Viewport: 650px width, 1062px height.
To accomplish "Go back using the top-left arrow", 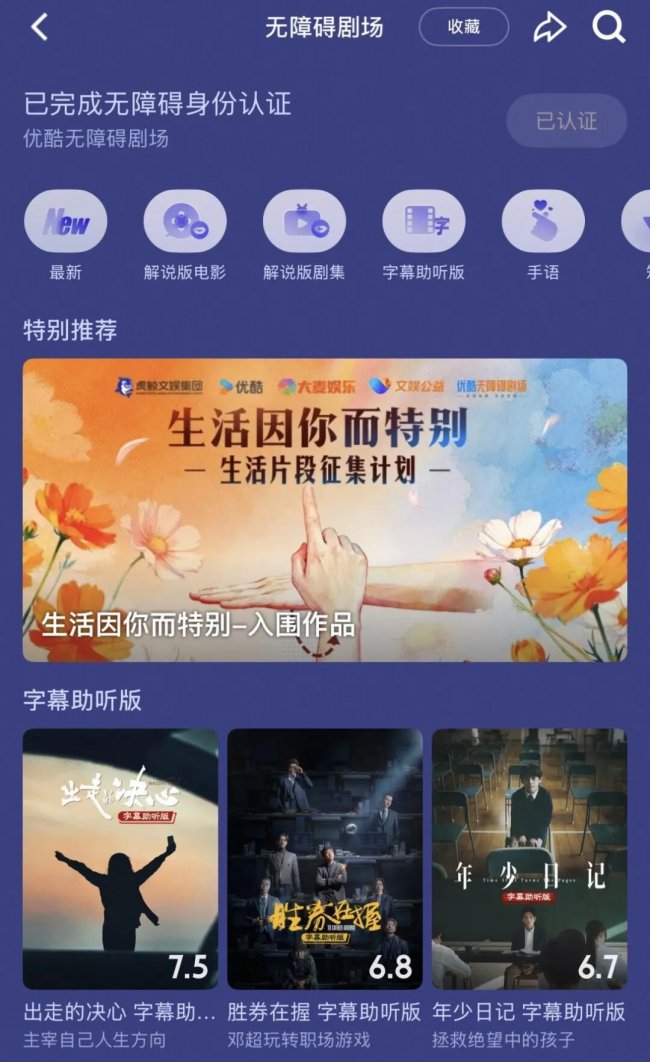I will click(39, 27).
